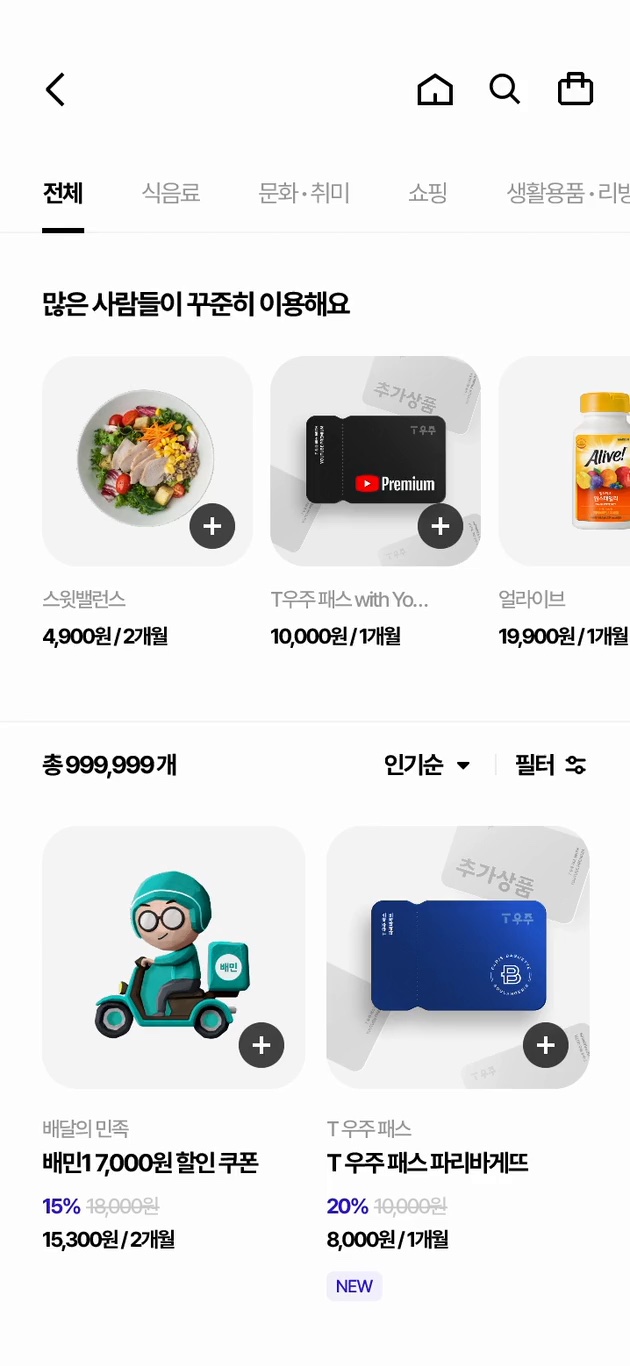Add 스윗밸런스 with its plus button
630x1366 pixels.
212,526
